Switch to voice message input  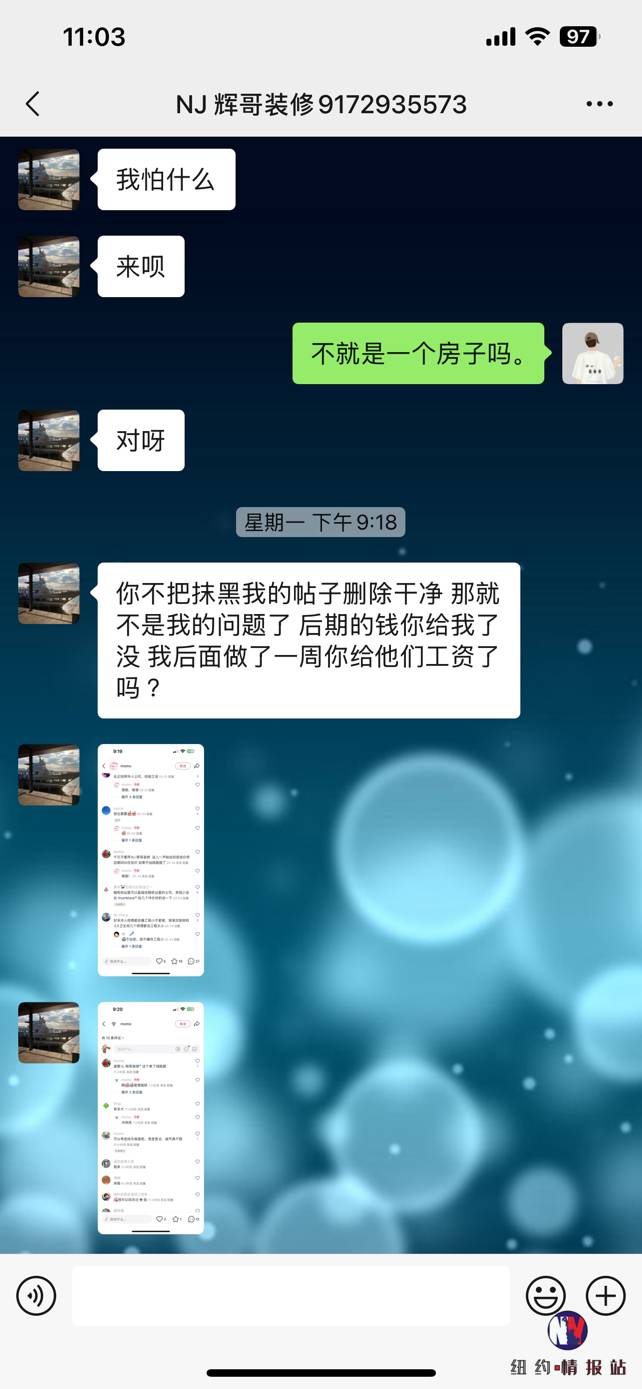pos(36,1296)
